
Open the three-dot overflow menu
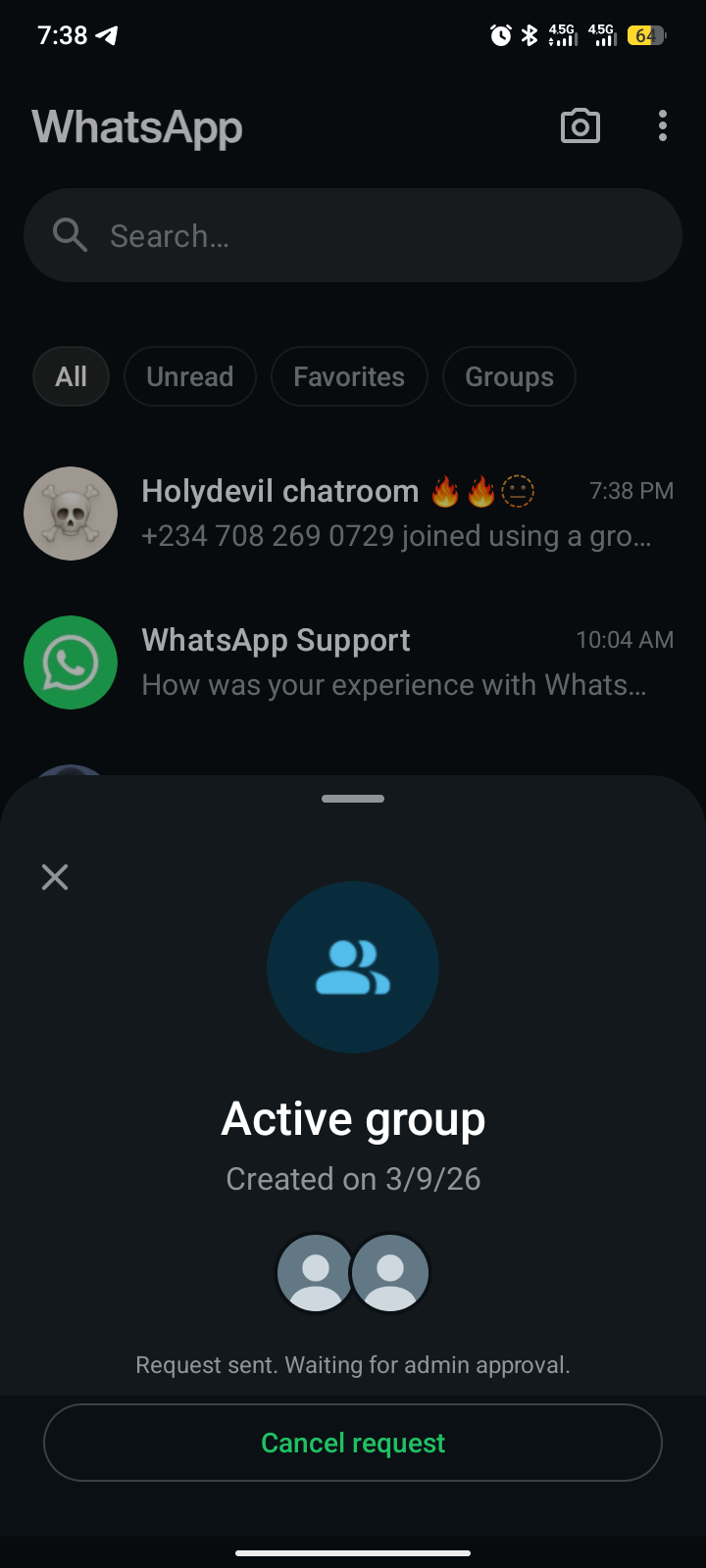coord(663,126)
